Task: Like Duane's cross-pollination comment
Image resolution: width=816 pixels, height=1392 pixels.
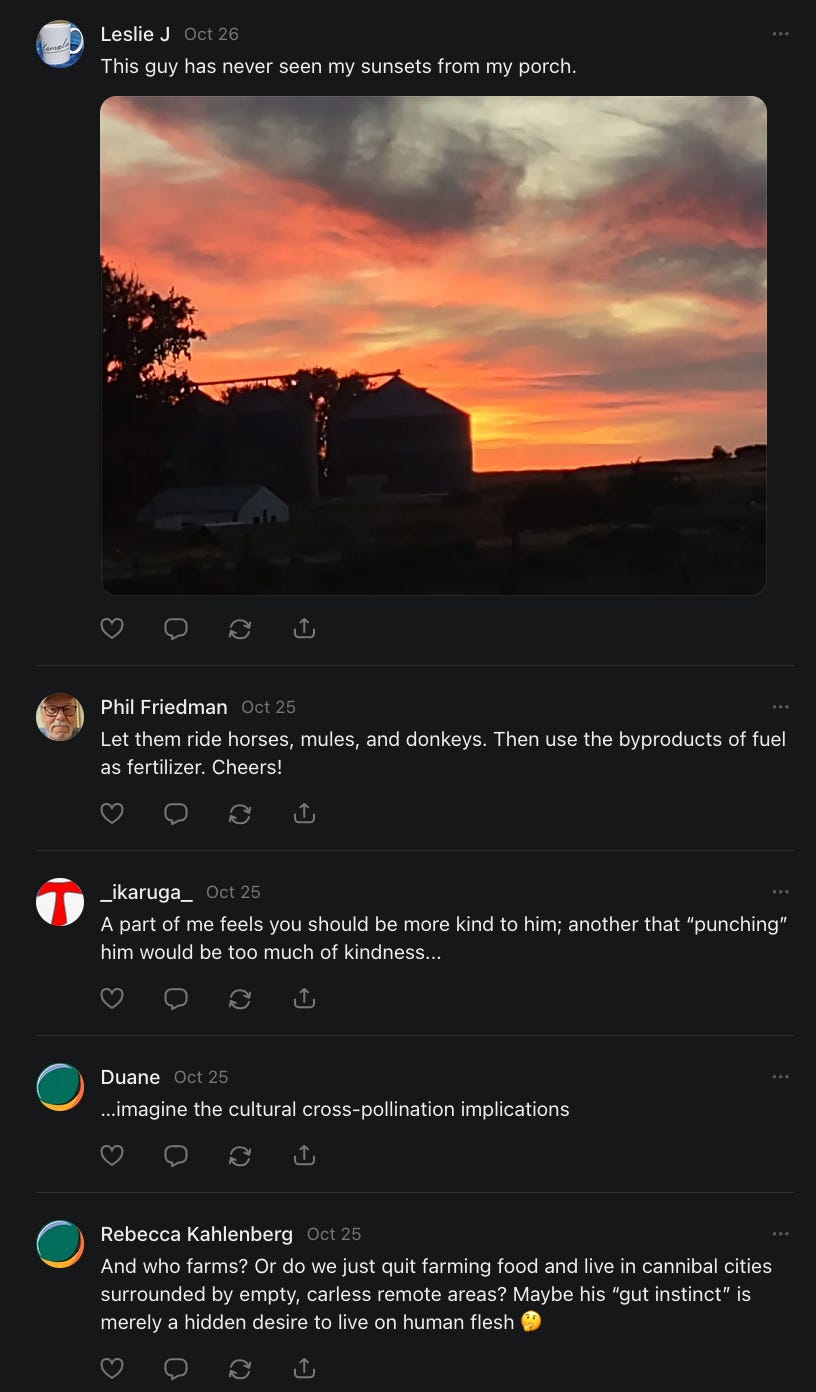Action: 112,1155
